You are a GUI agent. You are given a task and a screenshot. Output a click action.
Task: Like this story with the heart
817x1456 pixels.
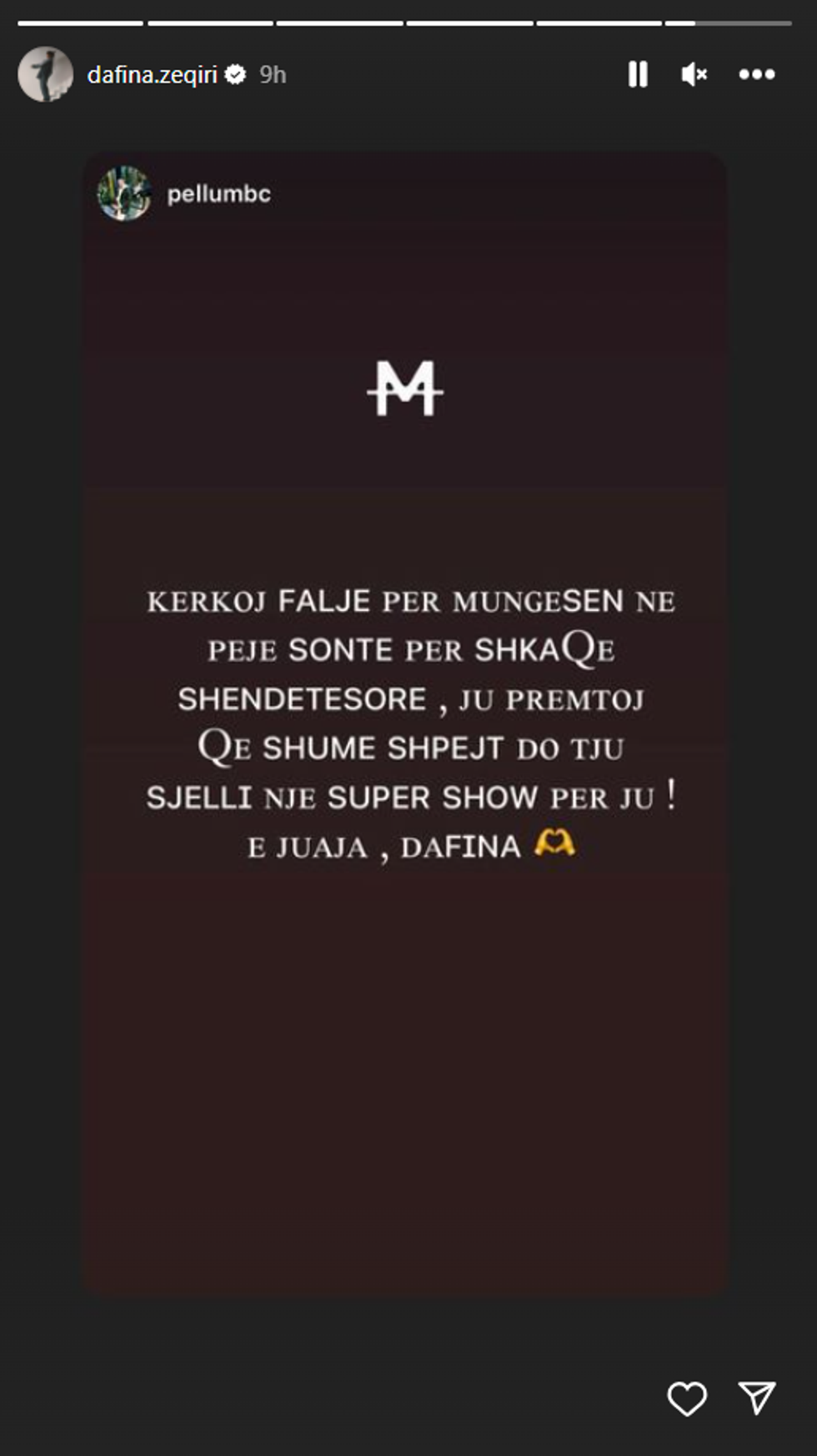(687, 1398)
